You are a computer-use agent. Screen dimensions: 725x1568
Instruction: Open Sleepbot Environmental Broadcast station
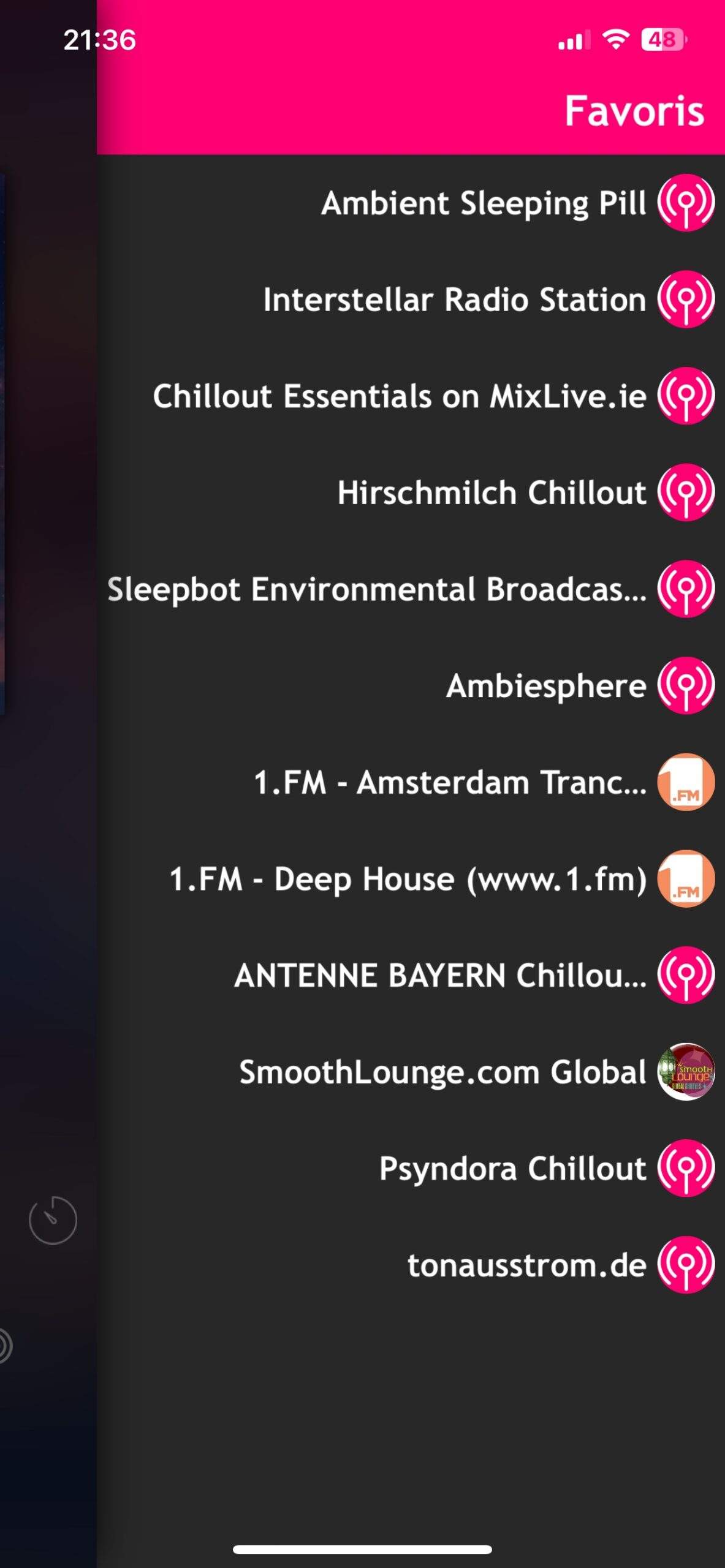(x=377, y=589)
